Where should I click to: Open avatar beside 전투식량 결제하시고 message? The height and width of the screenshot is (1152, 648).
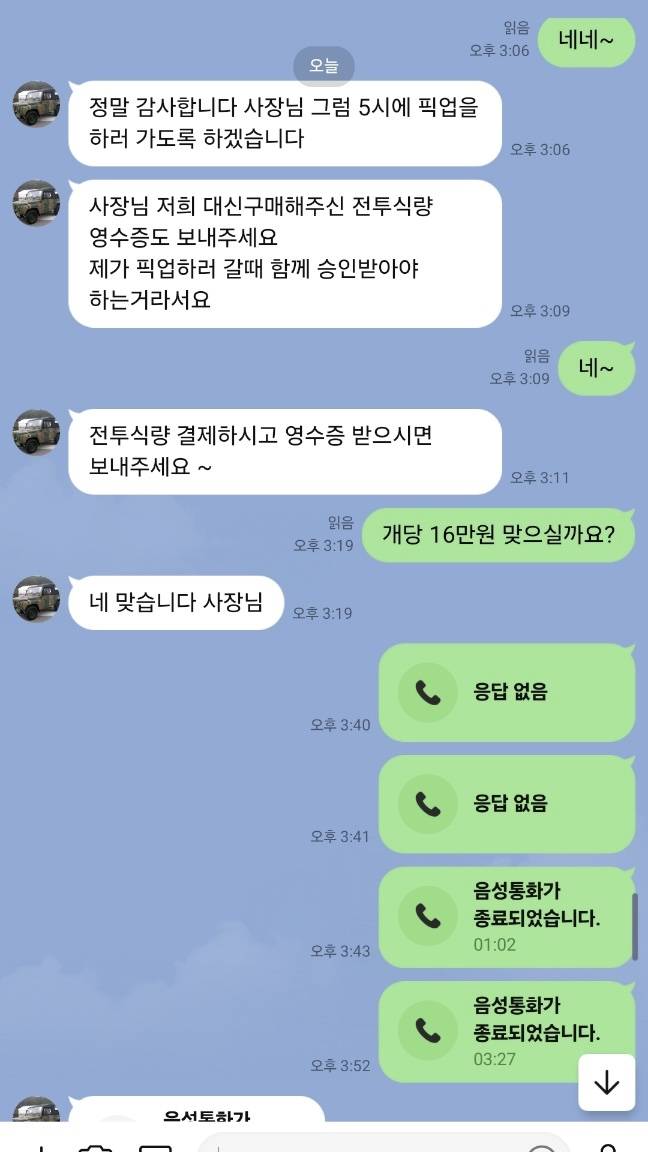[x=37, y=432]
